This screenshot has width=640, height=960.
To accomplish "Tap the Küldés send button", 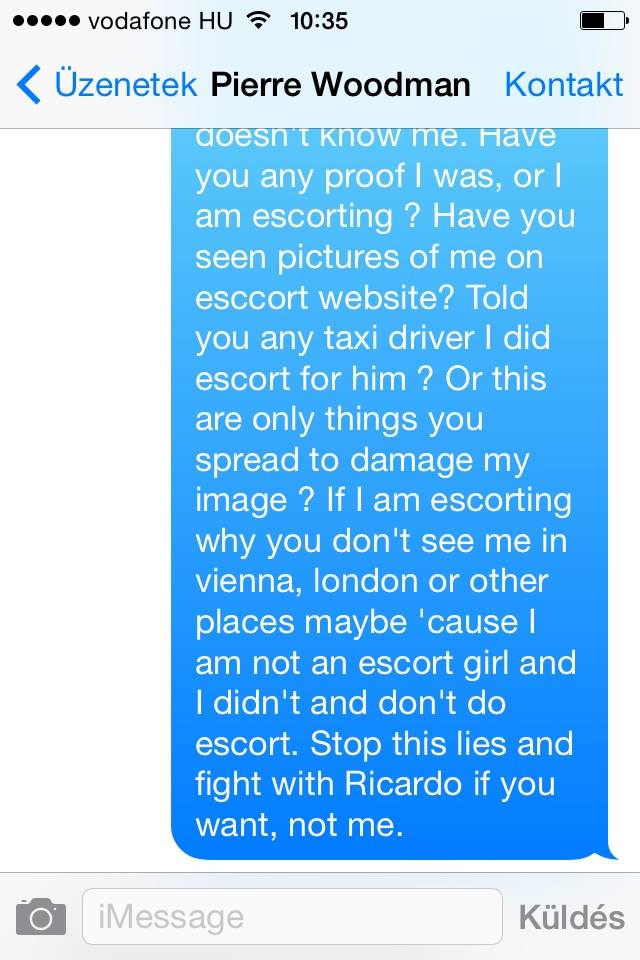I will coord(571,916).
